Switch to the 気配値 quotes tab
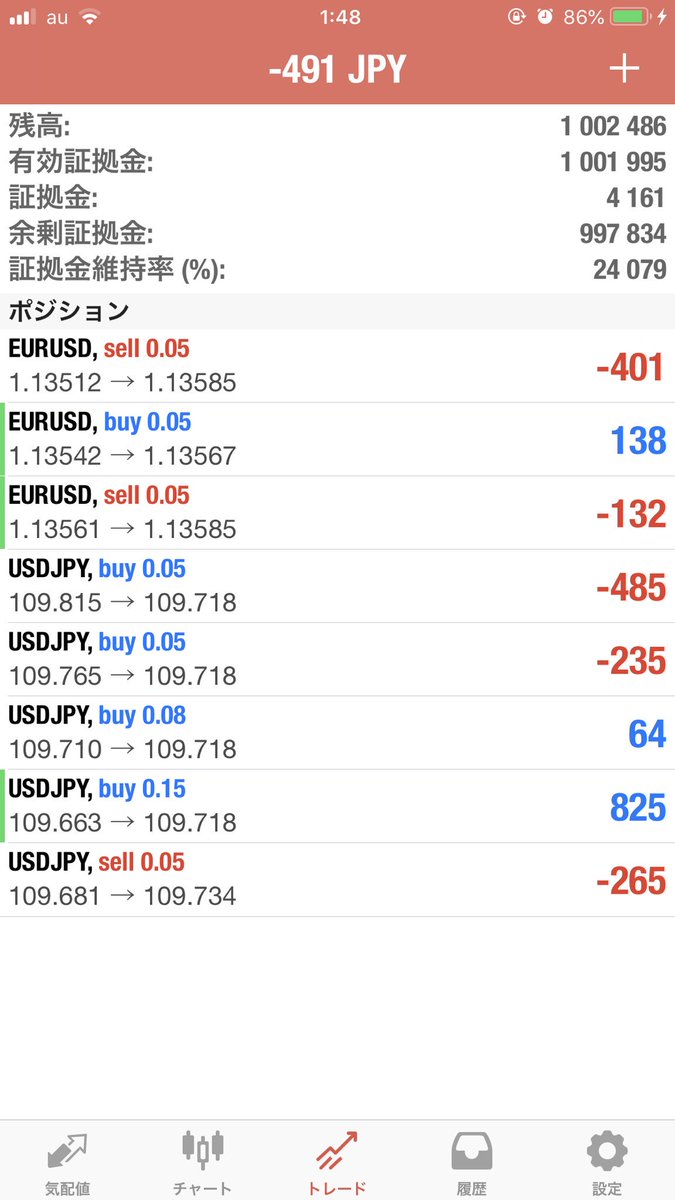The width and height of the screenshot is (675, 1200). (x=68, y=1163)
